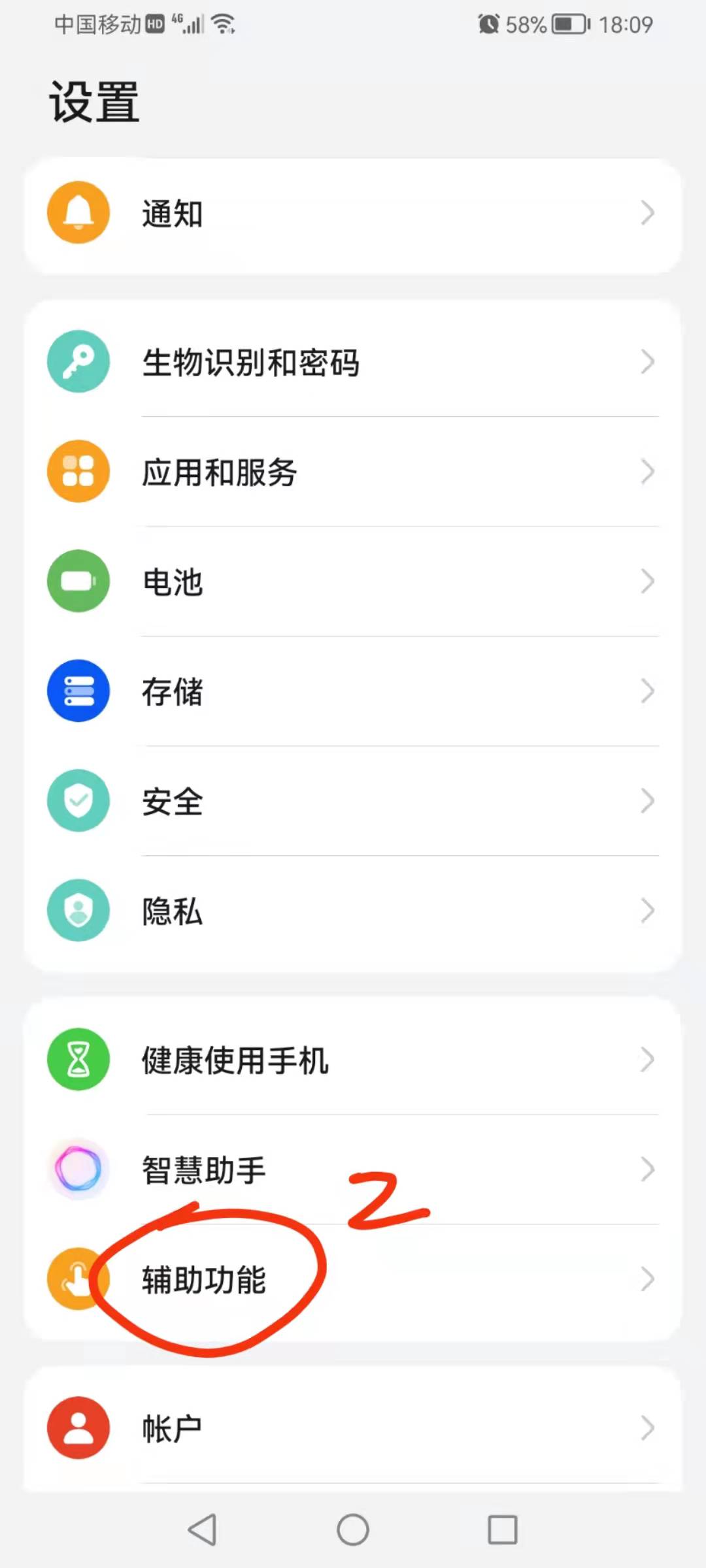
Task: Tap the Back triangle navigation button
Action: [203, 1529]
